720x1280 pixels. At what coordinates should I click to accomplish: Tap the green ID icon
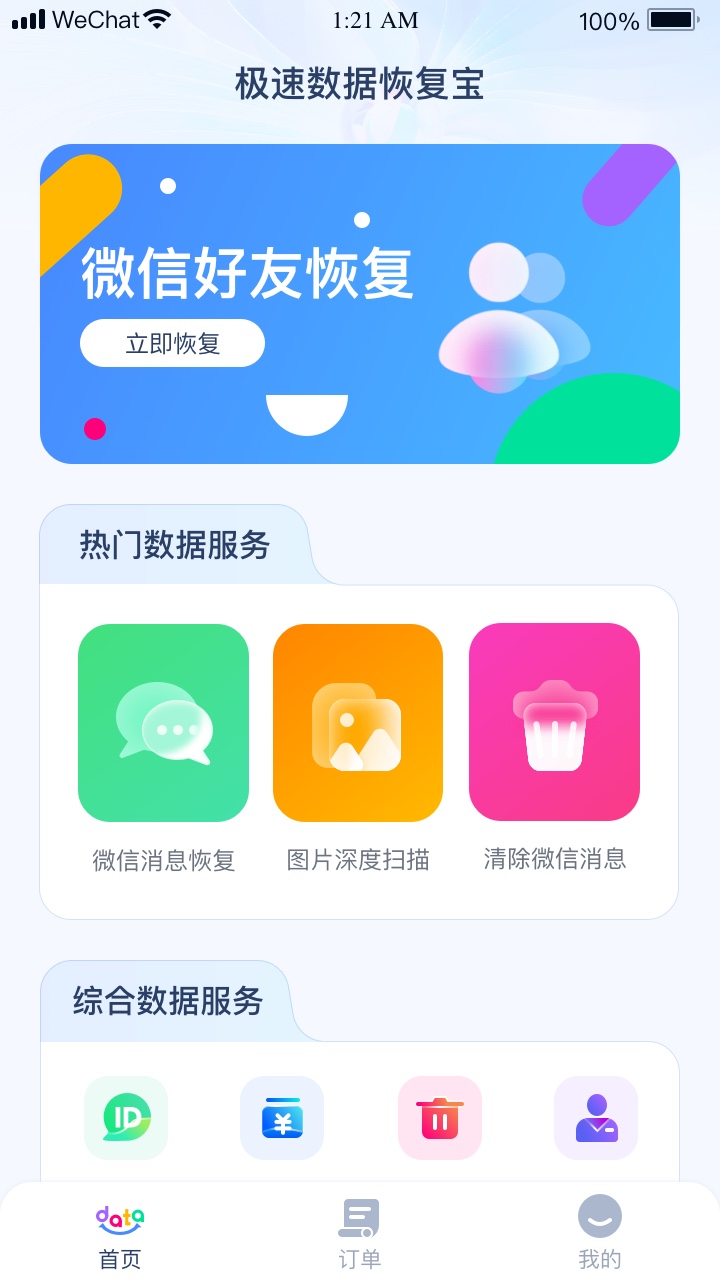click(x=126, y=1118)
